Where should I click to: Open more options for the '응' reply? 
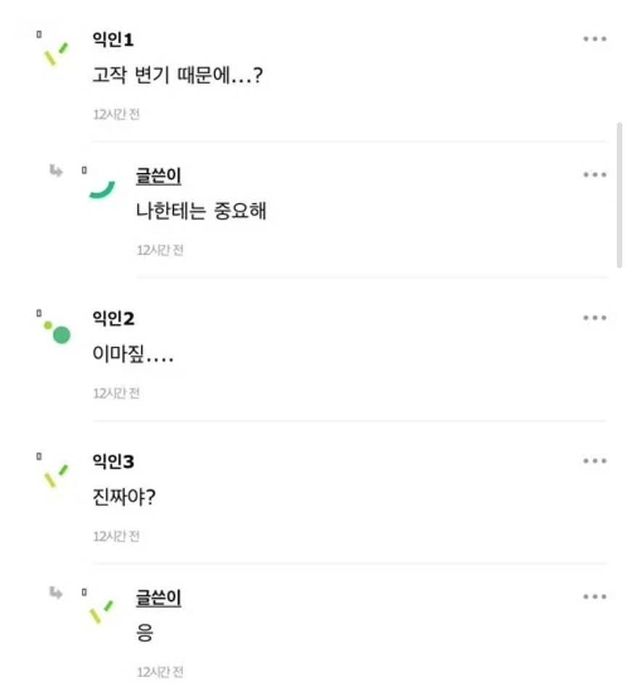tap(595, 597)
